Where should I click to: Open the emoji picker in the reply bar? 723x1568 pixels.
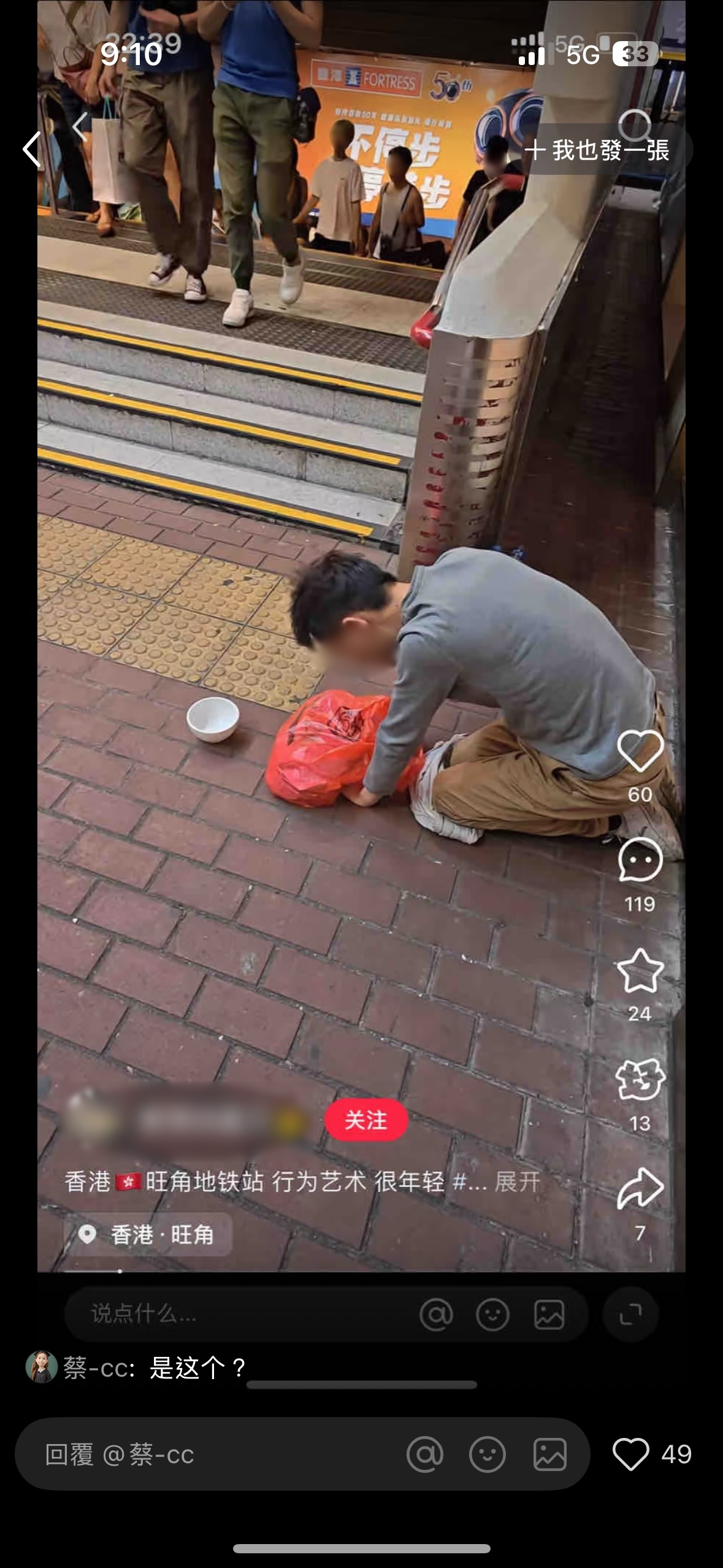click(488, 1454)
